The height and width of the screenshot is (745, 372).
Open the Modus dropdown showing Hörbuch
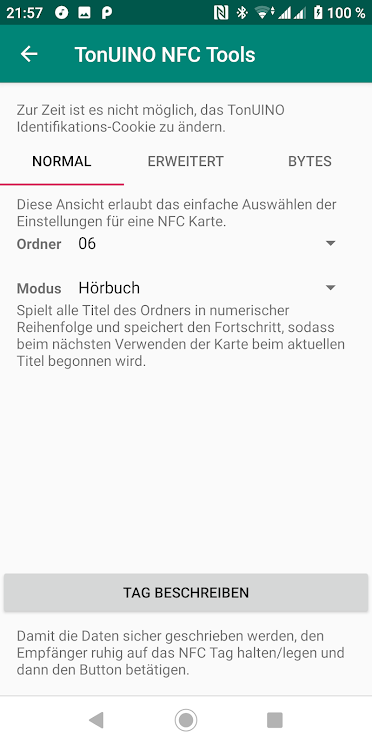coord(207,288)
